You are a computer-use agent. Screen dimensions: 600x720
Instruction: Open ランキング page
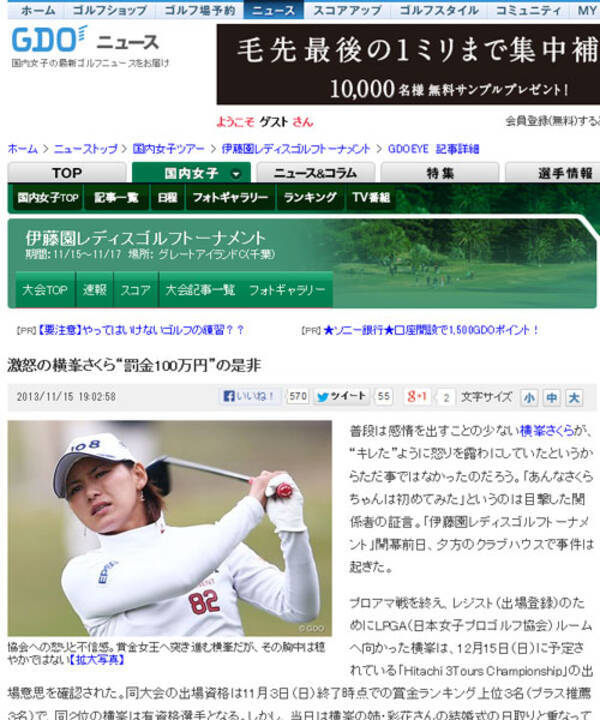click(x=310, y=198)
